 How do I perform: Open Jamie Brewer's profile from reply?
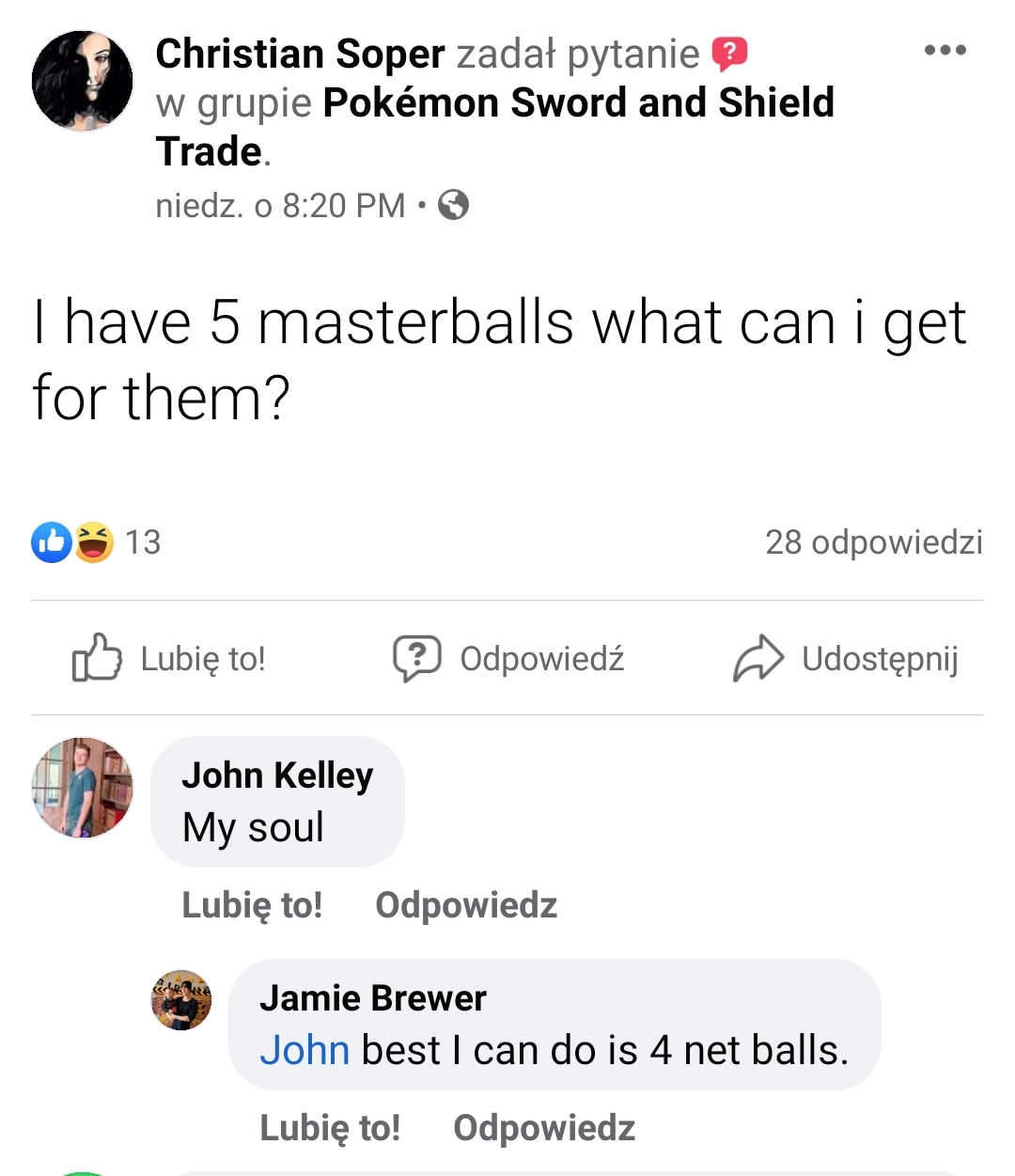pos(373,998)
